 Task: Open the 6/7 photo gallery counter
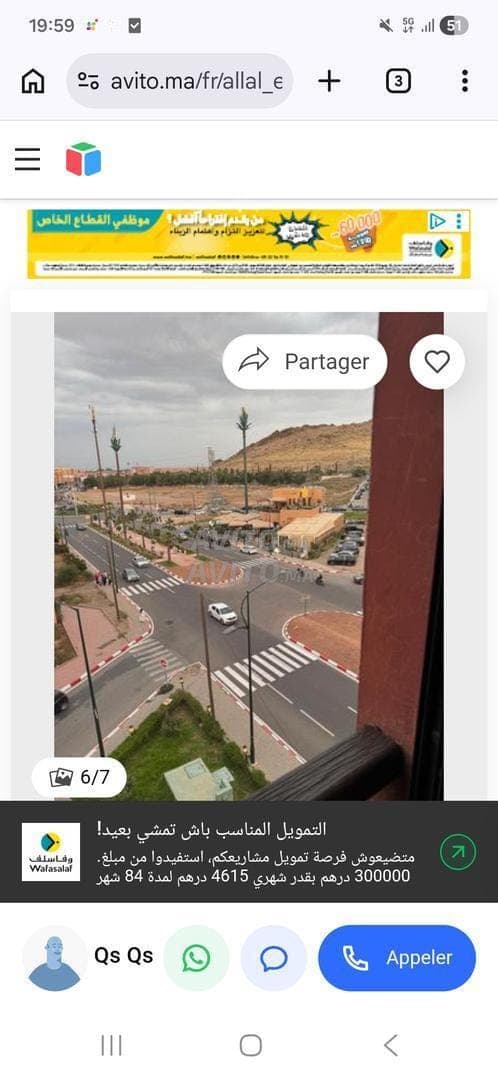[79, 778]
